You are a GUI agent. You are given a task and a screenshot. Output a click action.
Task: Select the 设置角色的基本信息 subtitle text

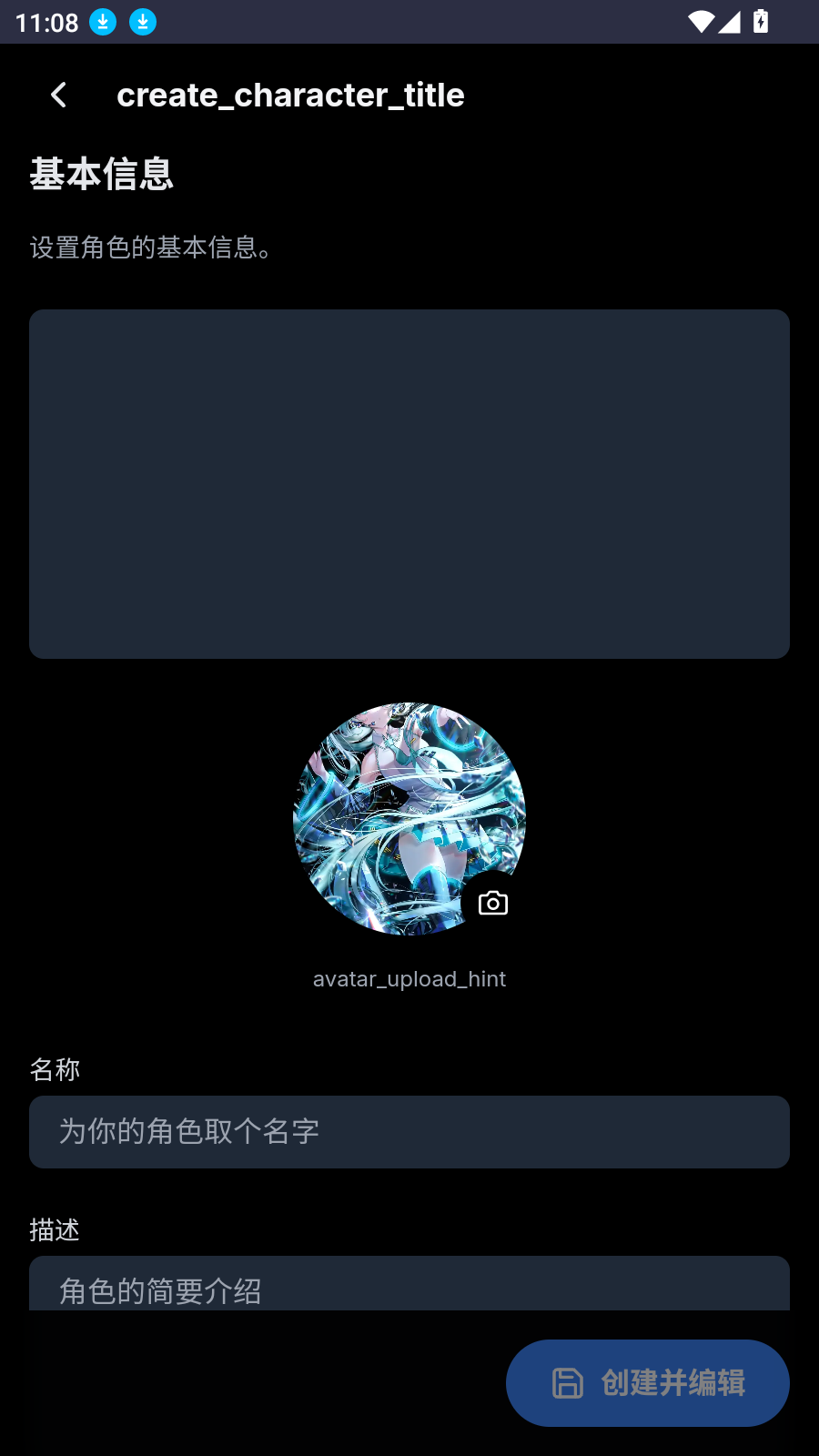[x=150, y=248]
